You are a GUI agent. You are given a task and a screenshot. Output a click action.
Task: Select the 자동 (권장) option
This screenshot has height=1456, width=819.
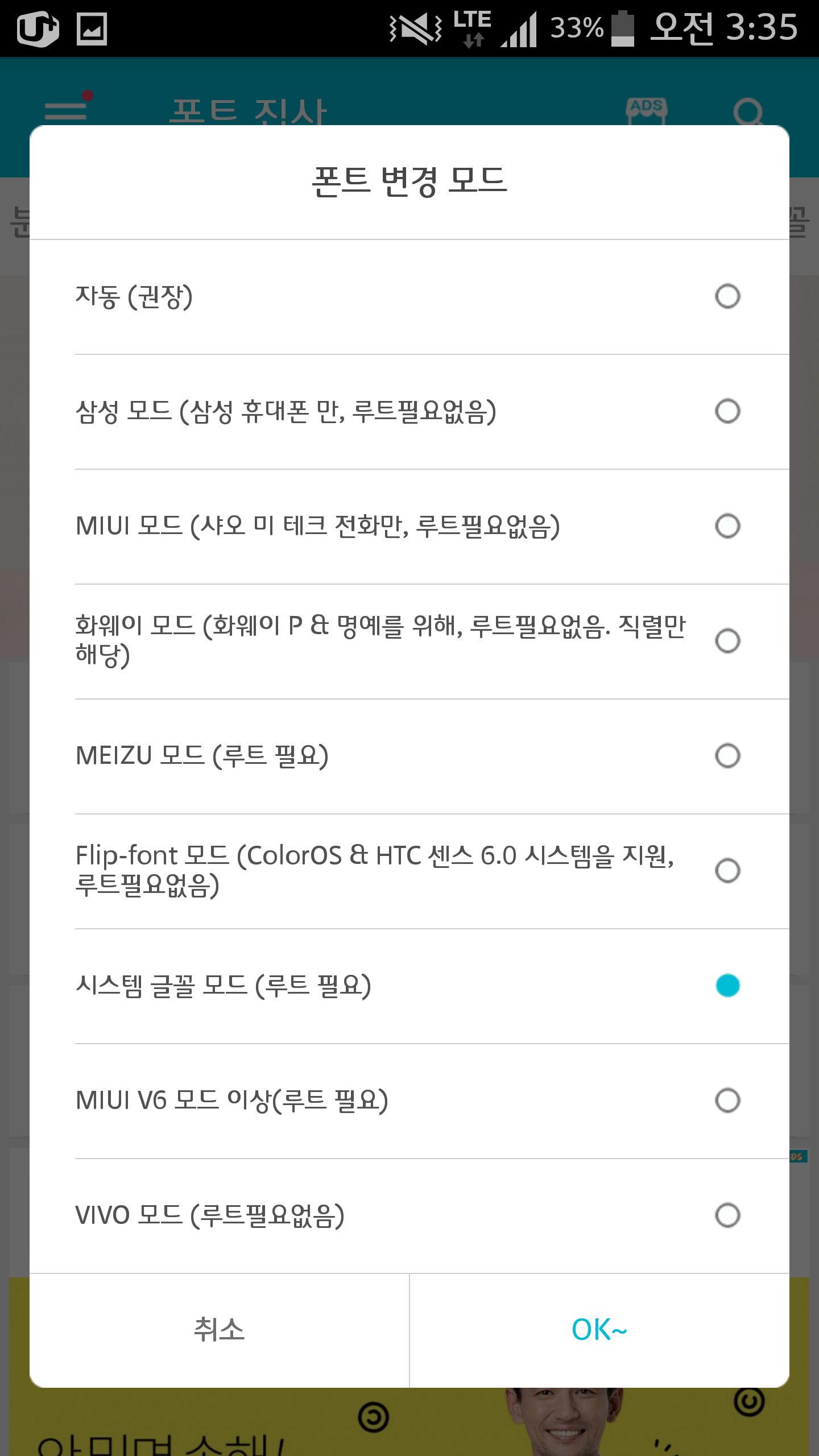click(727, 296)
